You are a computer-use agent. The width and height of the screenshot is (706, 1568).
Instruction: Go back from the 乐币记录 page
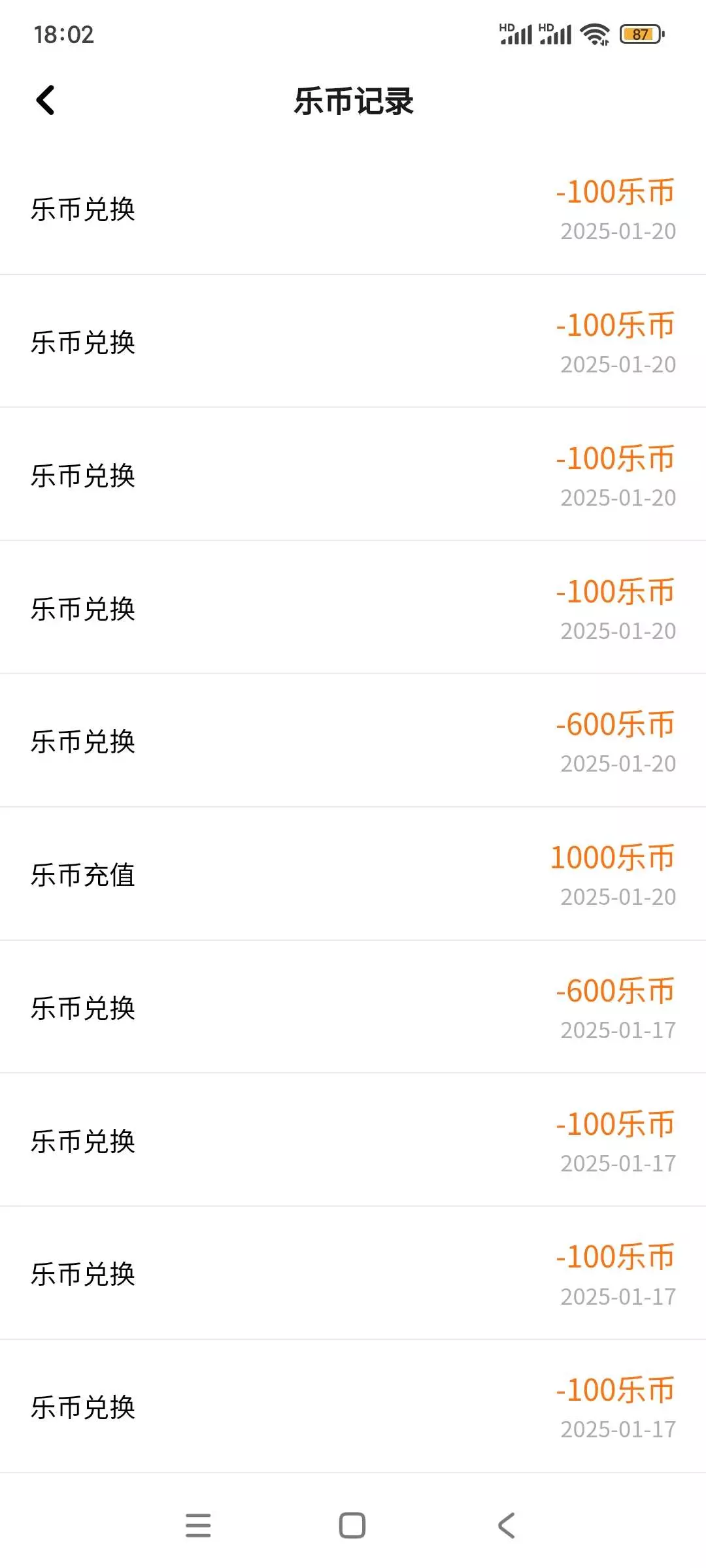[x=46, y=101]
